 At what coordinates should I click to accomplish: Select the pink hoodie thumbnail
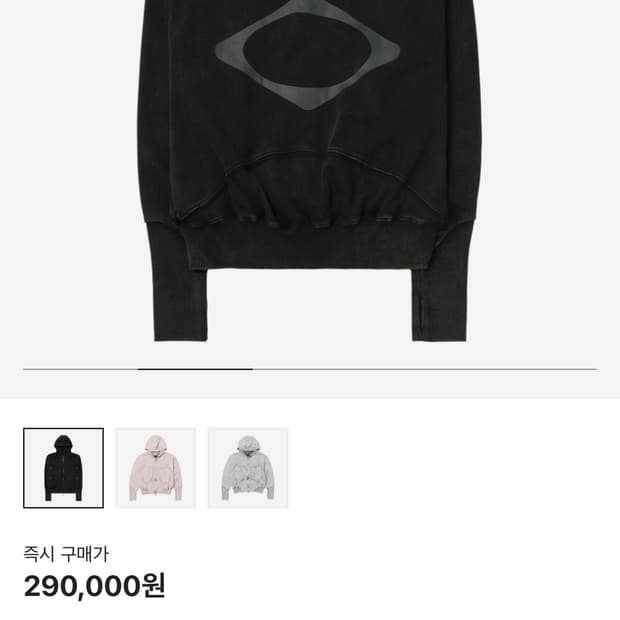155,468
